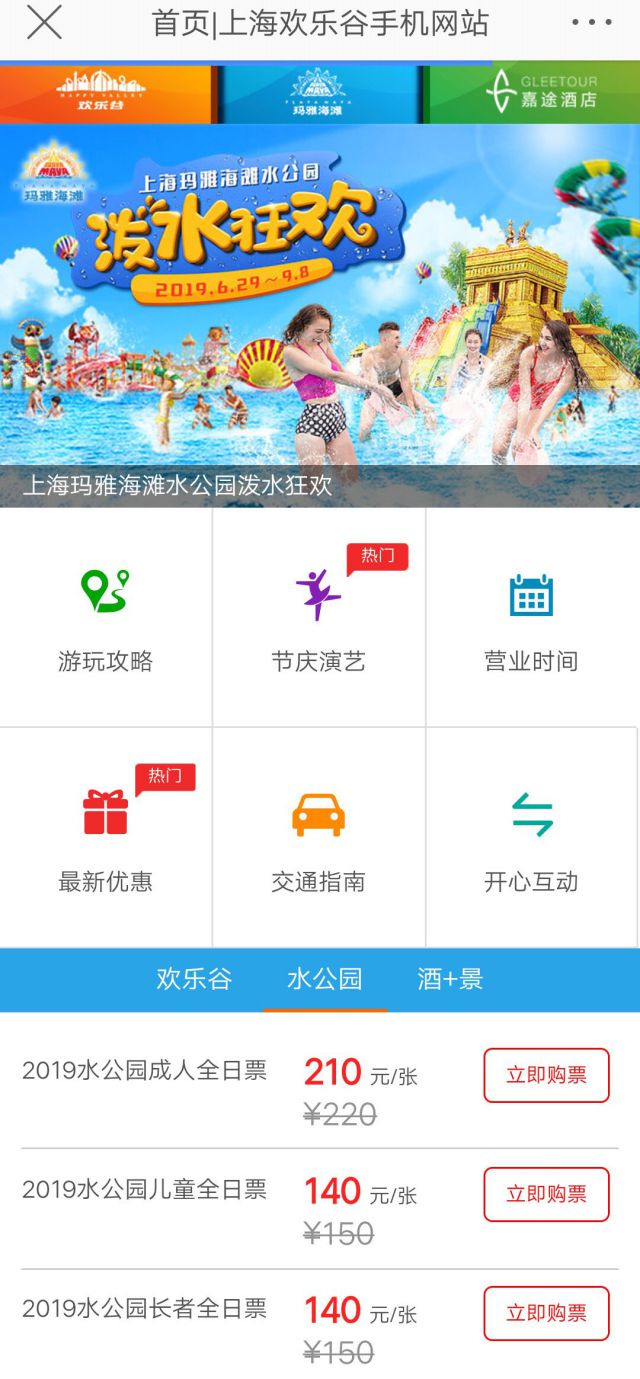640x1379 pixels.
Task: Open 开心互动 interaction section
Action: 531,837
